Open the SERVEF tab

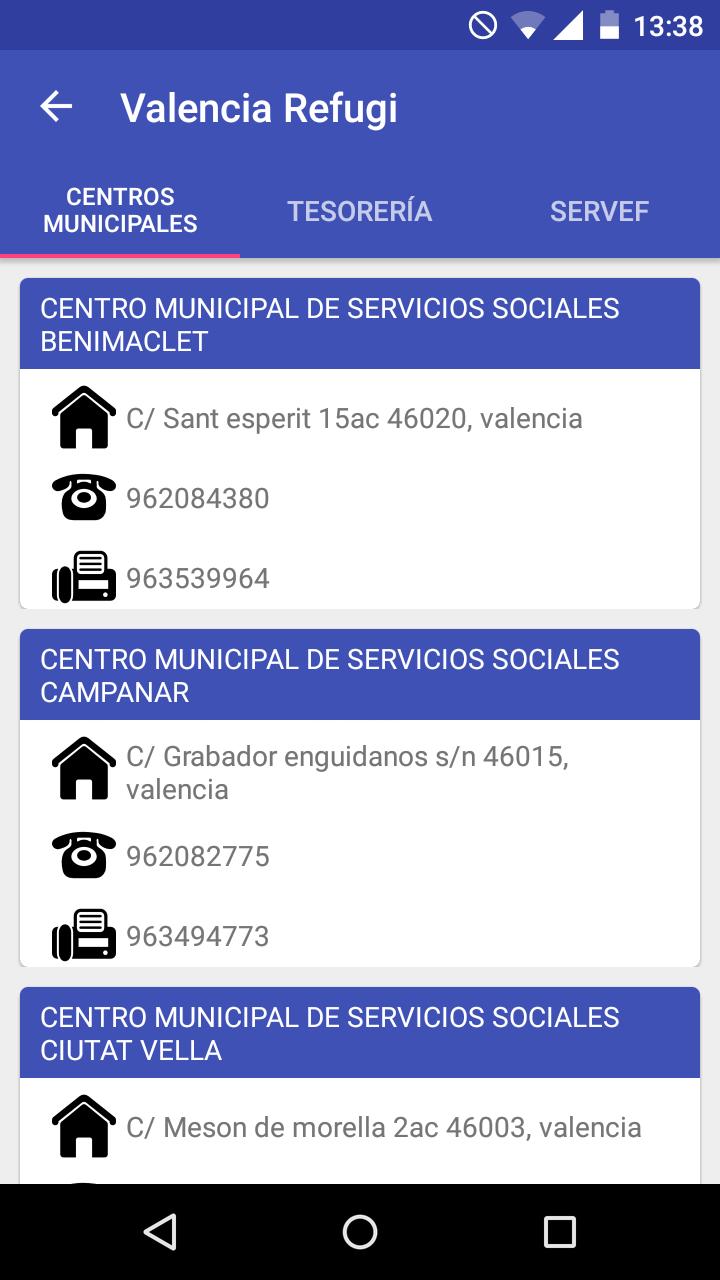(600, 211)
